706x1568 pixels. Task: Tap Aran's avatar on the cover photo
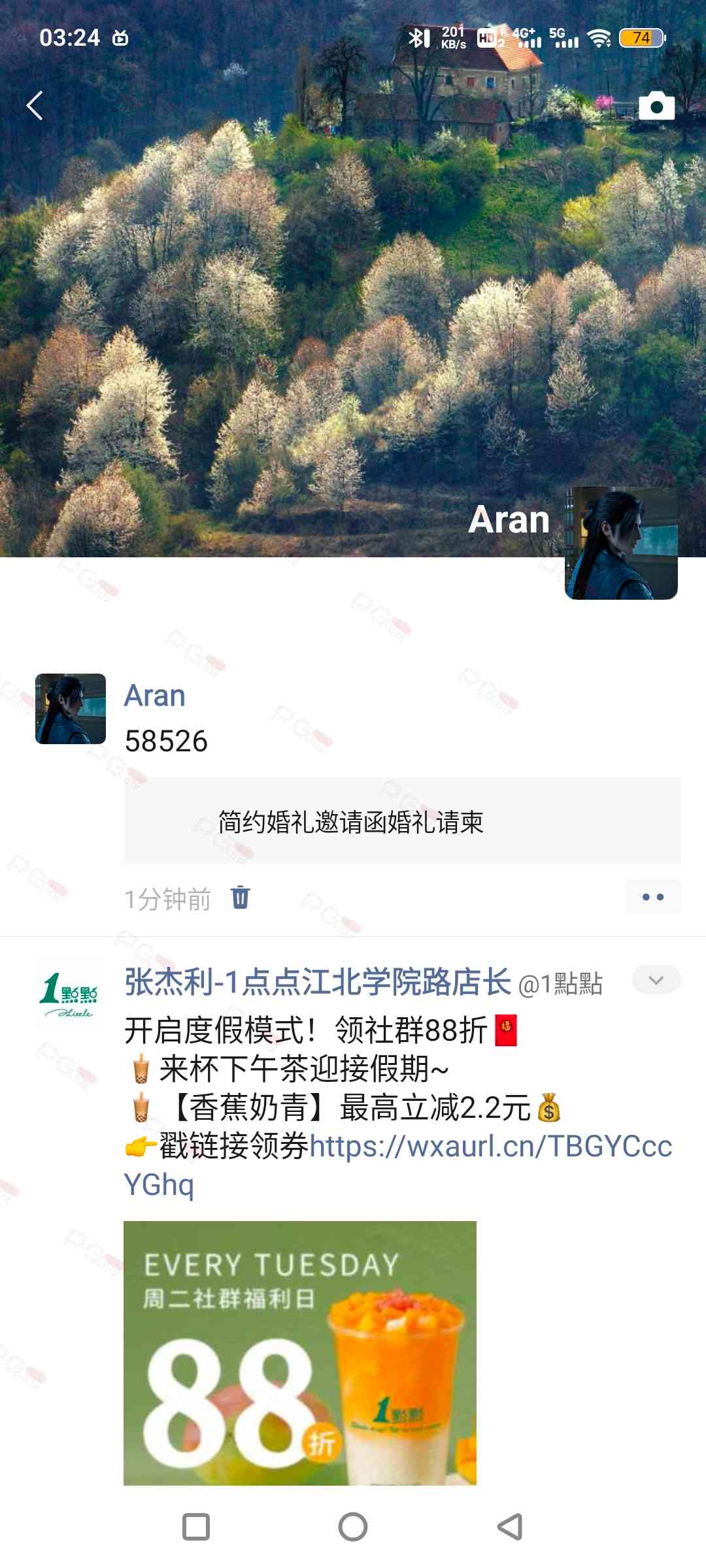(x=621, y=544)
